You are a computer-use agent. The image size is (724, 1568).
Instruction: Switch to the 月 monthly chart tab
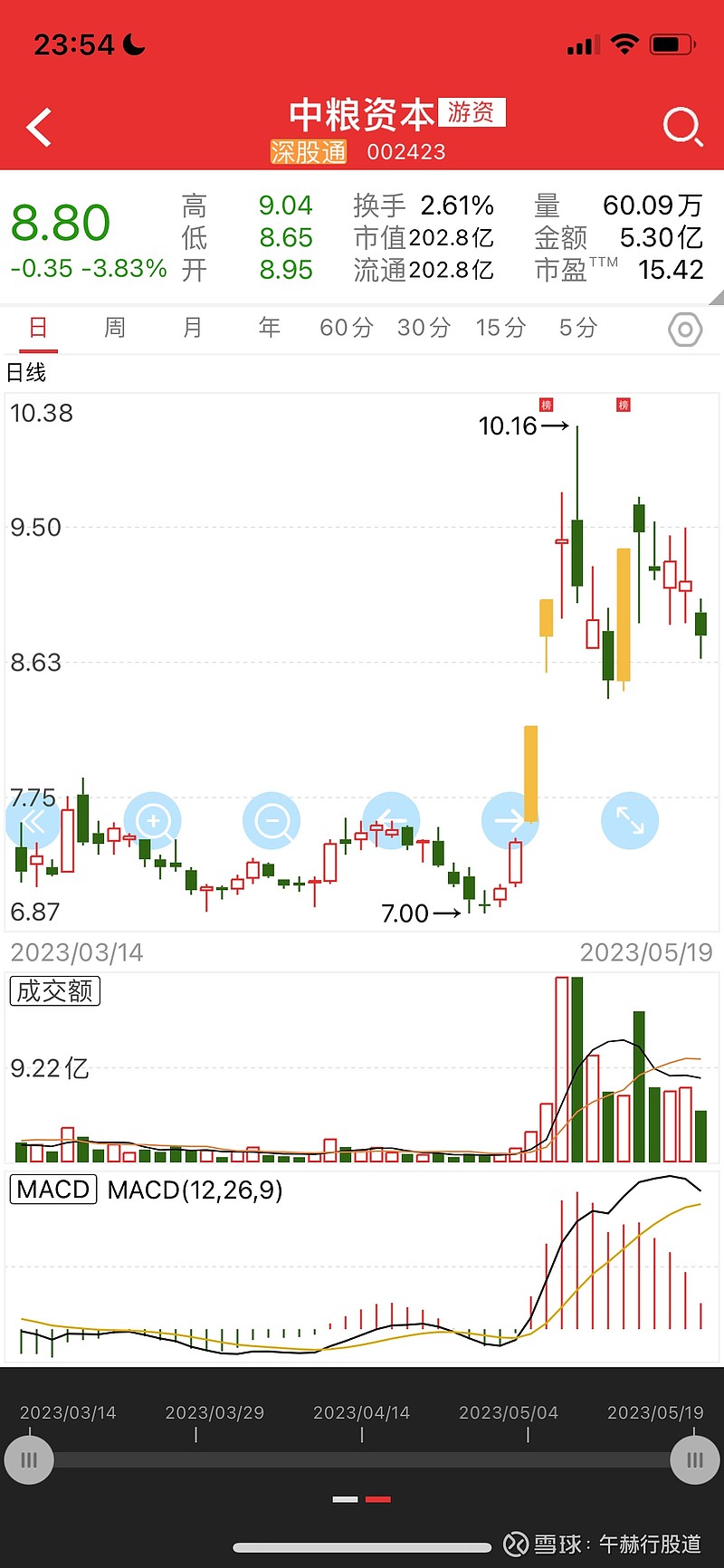coord(192,327)
